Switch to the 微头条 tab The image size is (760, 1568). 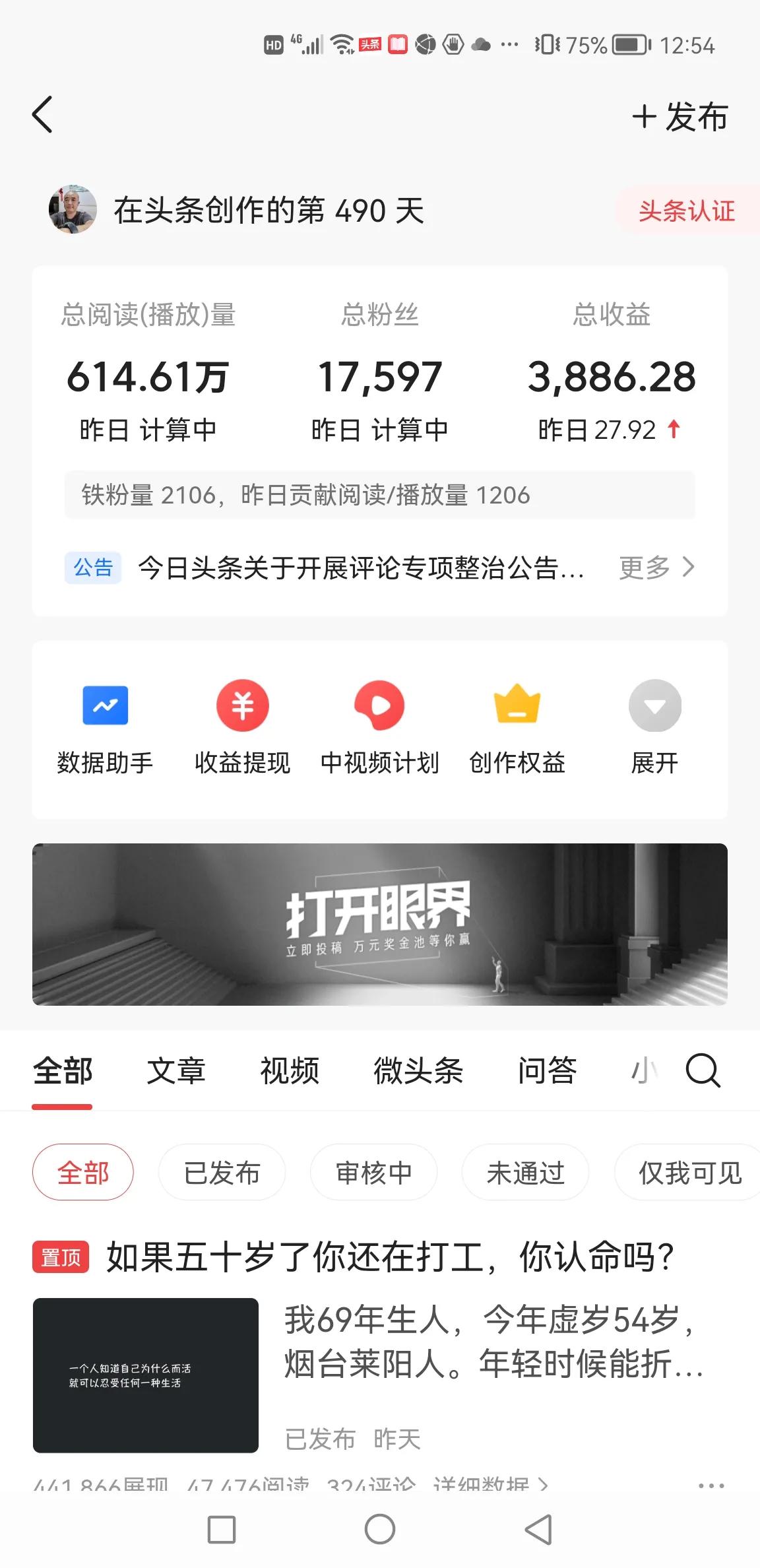tap(418, 1070)
